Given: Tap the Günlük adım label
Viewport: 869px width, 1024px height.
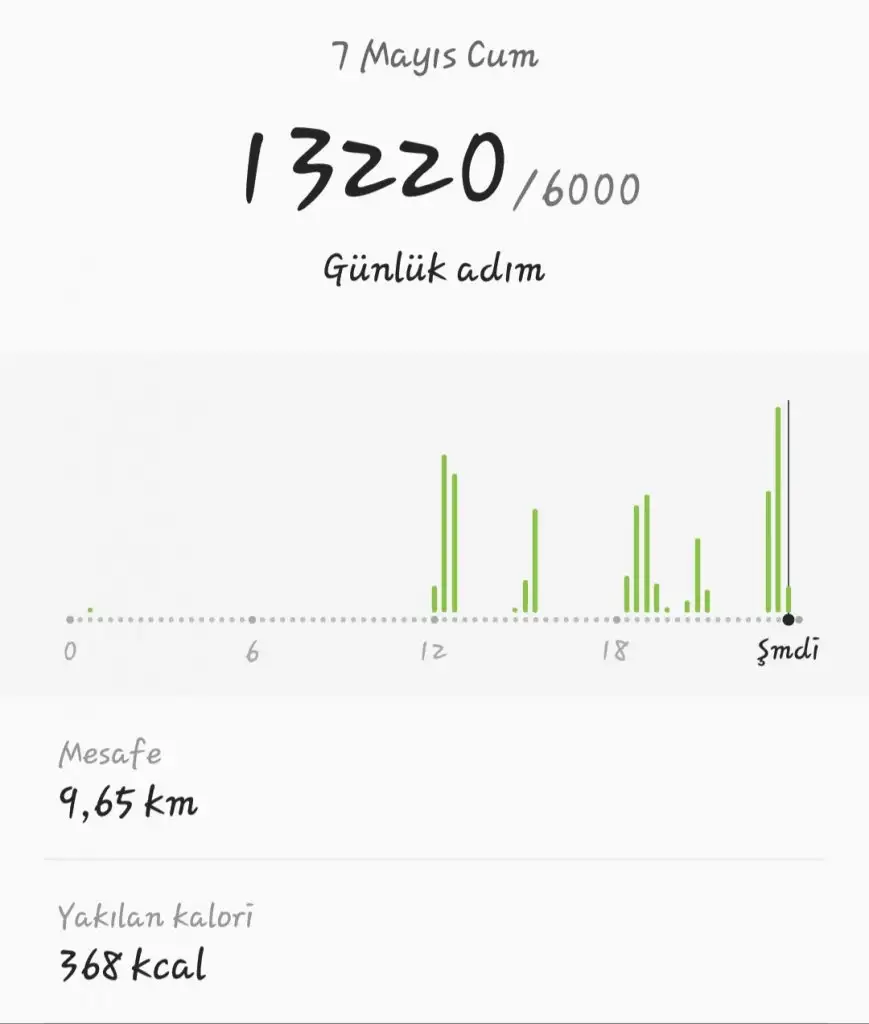Looking at the screenshot, I should coord(434,266).
